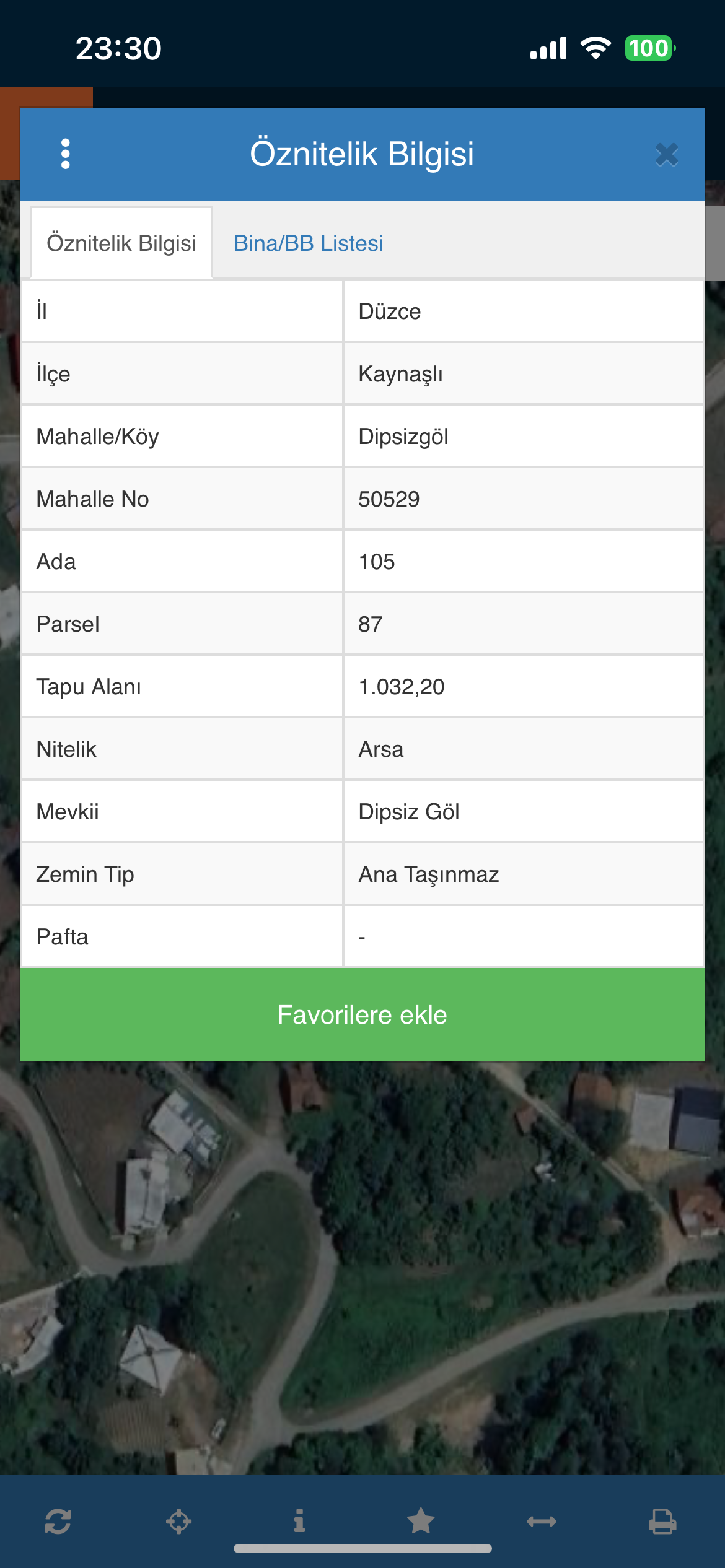This screenshot has height=1568, width=725.
Task: Tap the Favorilere ekle button
Action: pos(362,1014)
